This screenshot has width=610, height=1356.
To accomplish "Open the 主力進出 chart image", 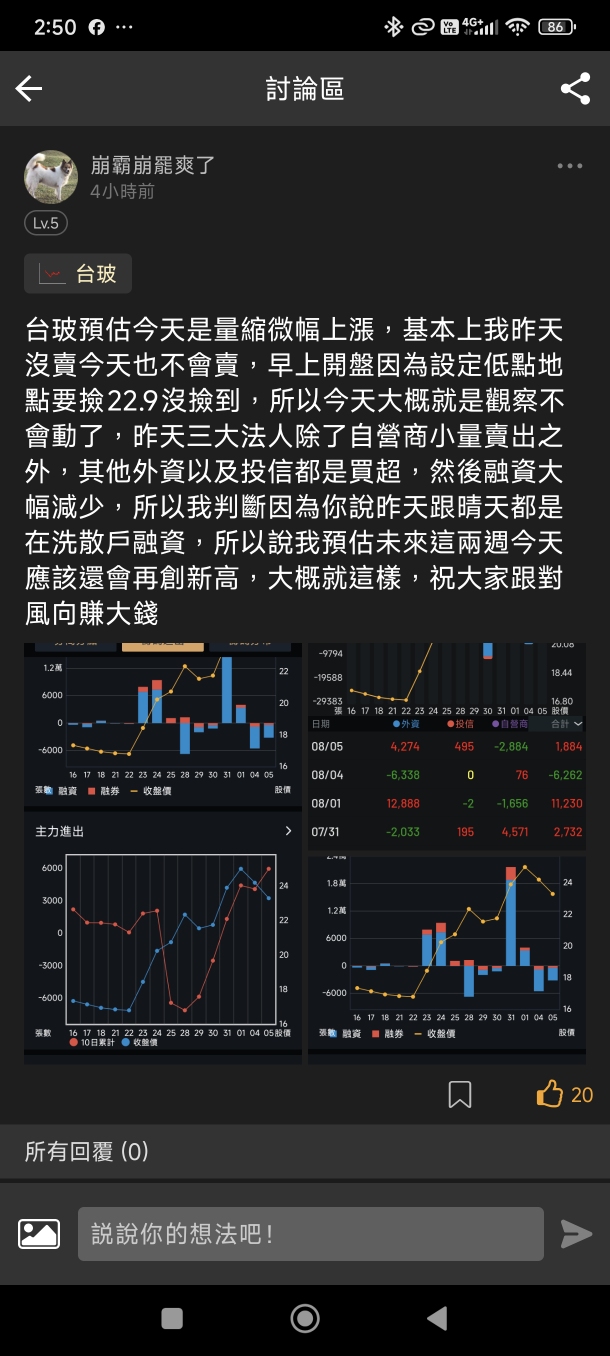I will [162, 938].
